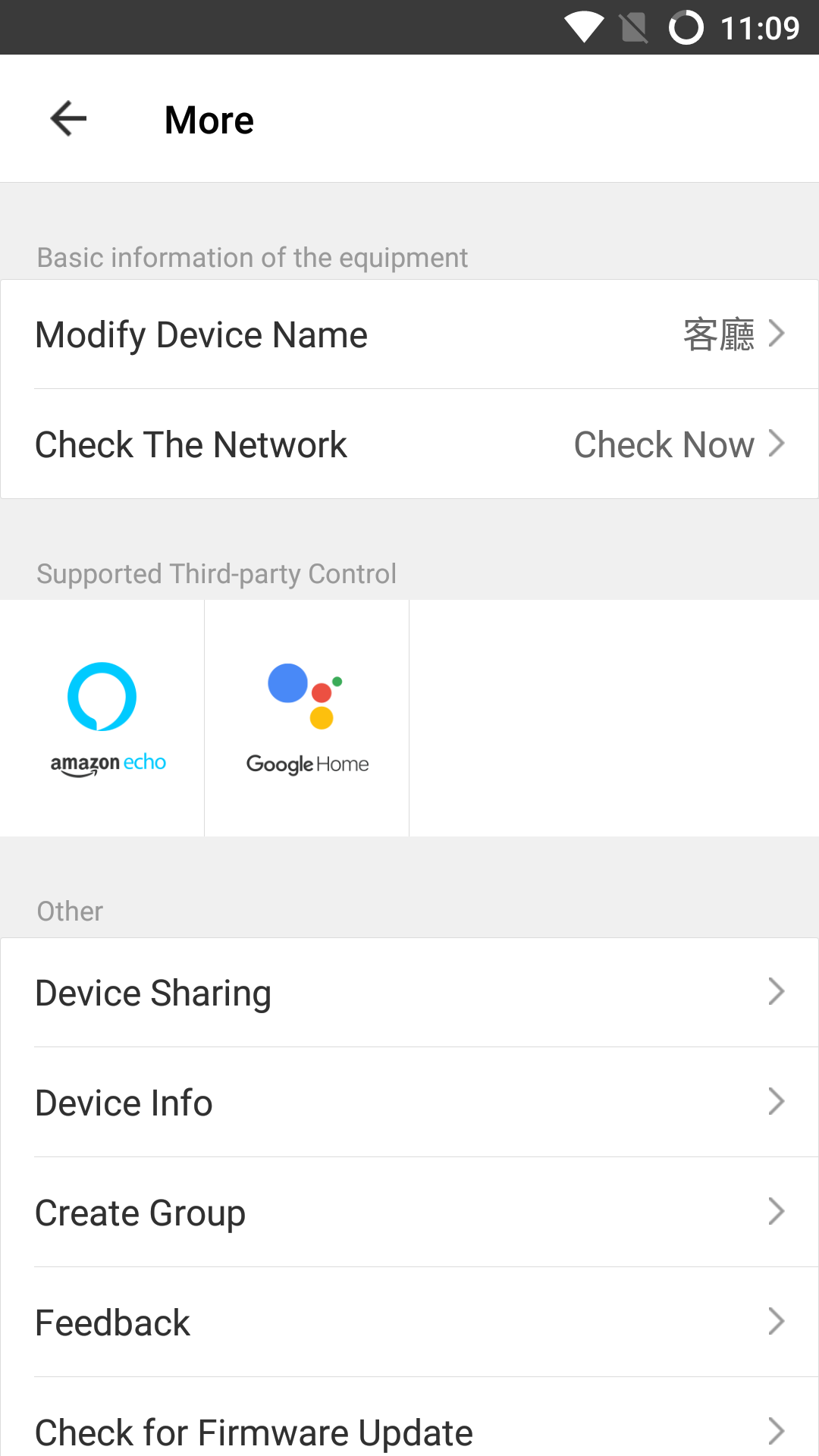819x1456 pixels.
Task: Open the Amazon Echo control tile
Action: click(x=102, y=718)
